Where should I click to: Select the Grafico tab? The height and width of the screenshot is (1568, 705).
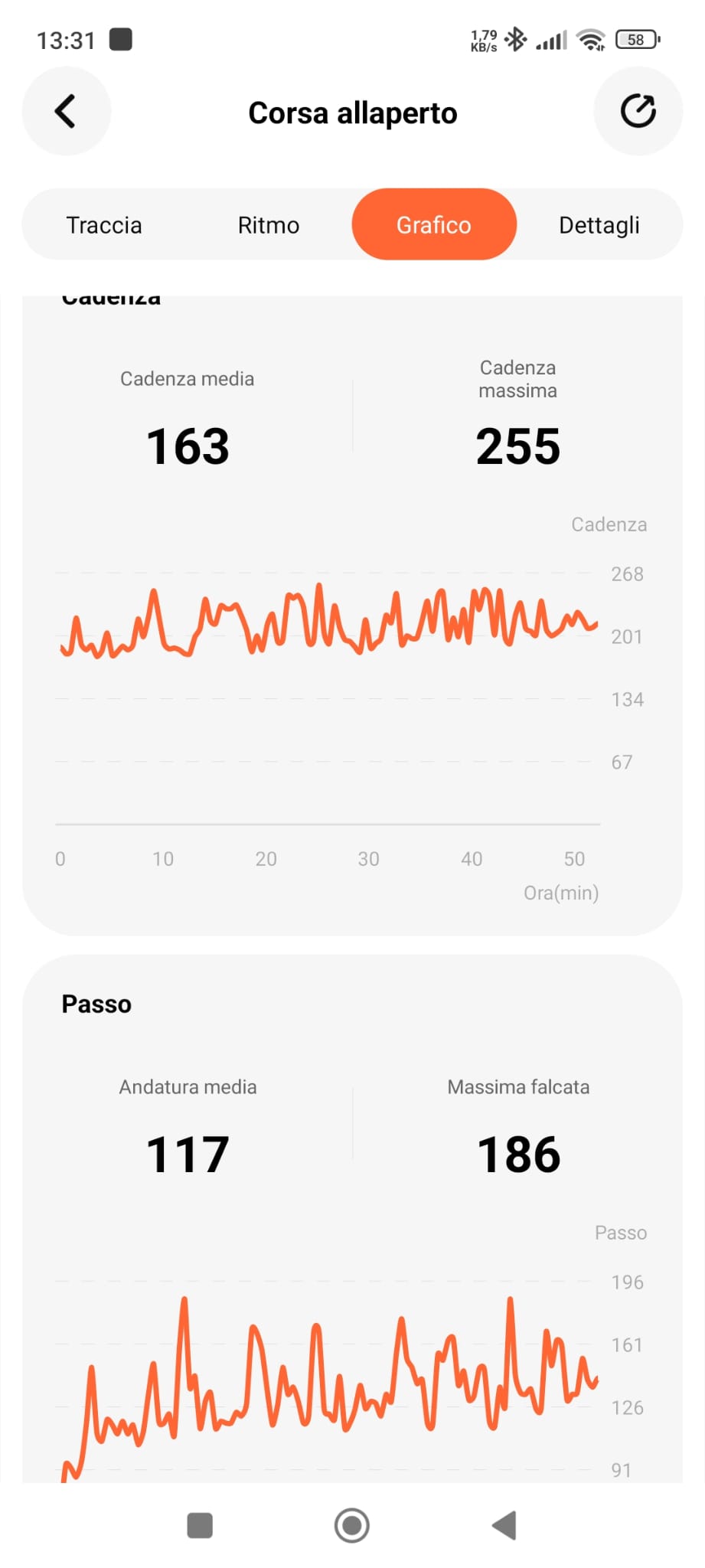[434, 225]
